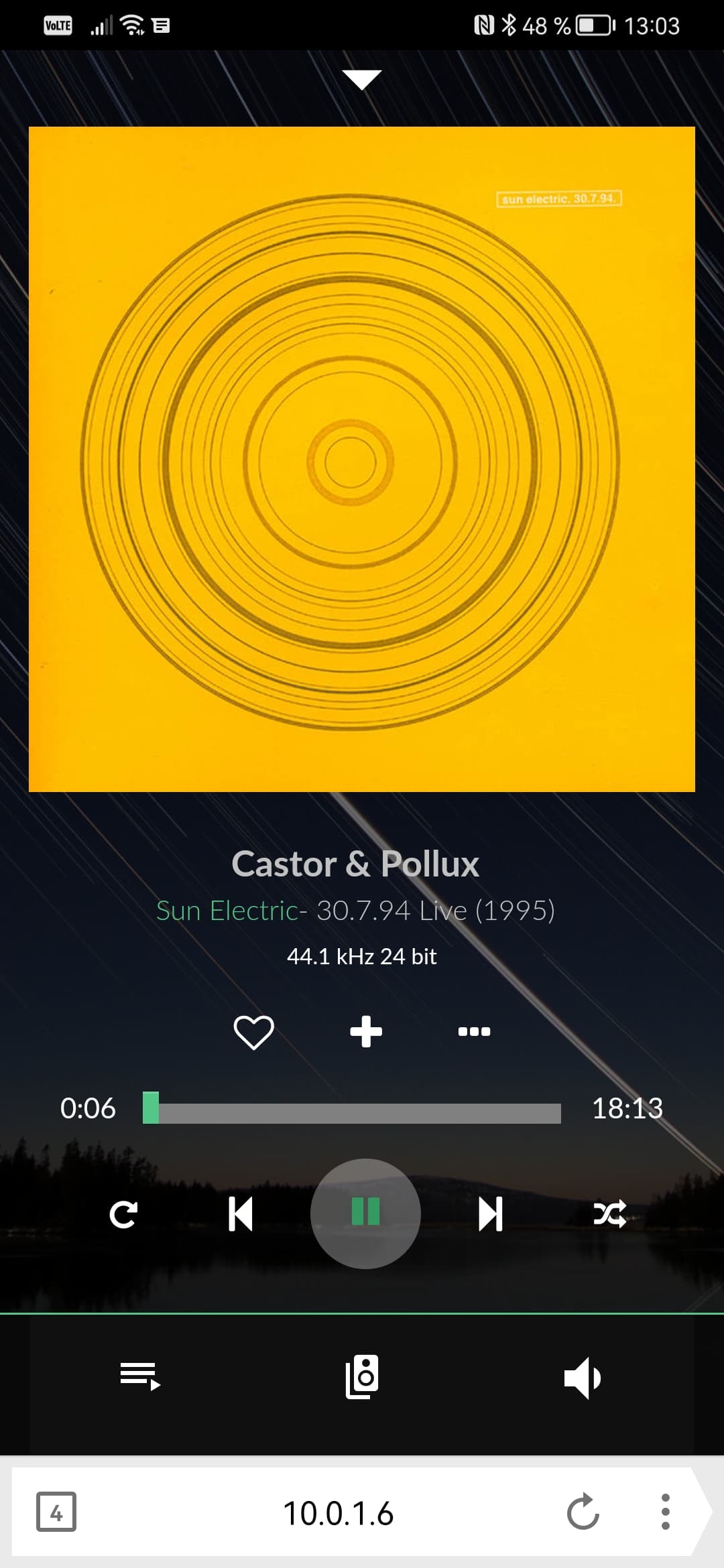Screen dimensions: 724x1568
Task: Toggle shuffle playback
Action: tap(609, 1214)
